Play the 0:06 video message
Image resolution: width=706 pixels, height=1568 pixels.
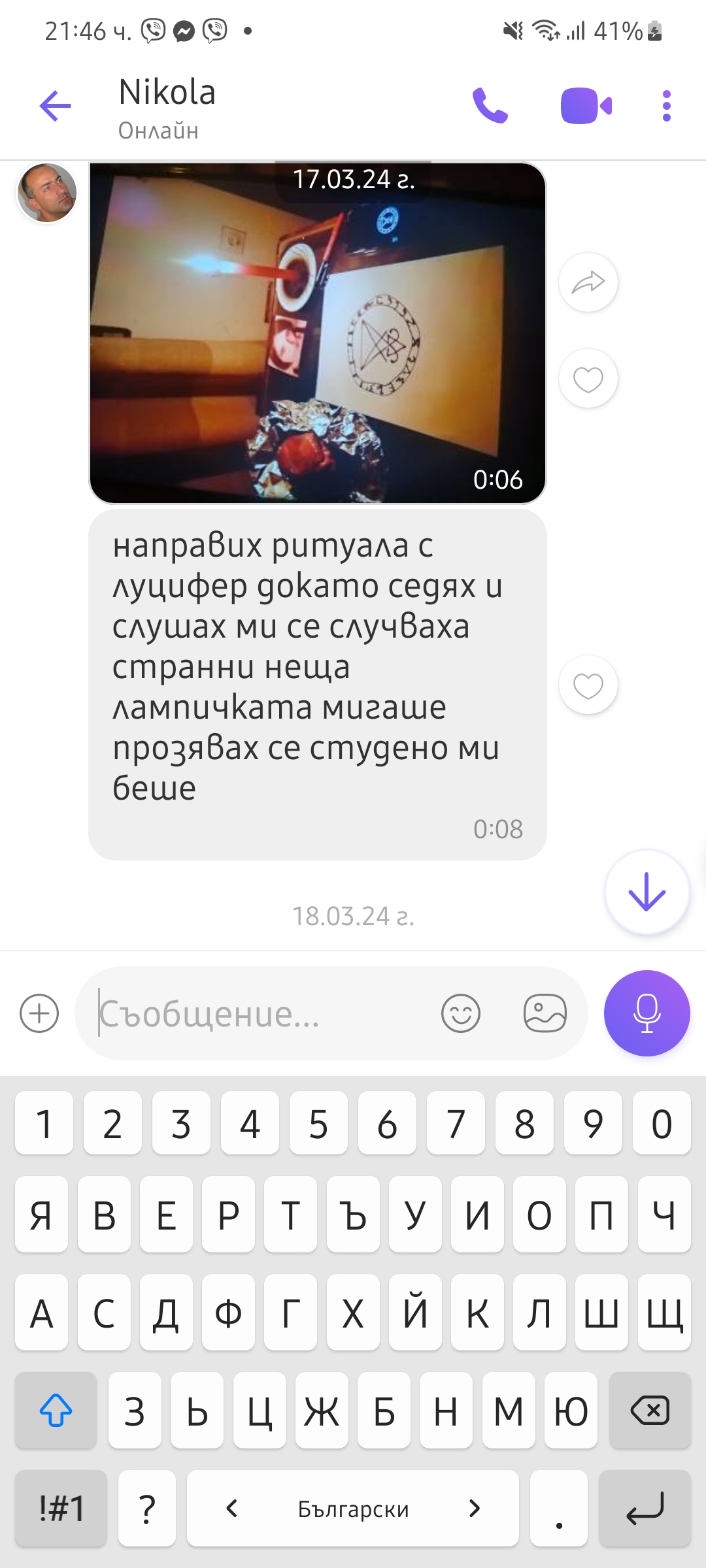tap(318, 333)
